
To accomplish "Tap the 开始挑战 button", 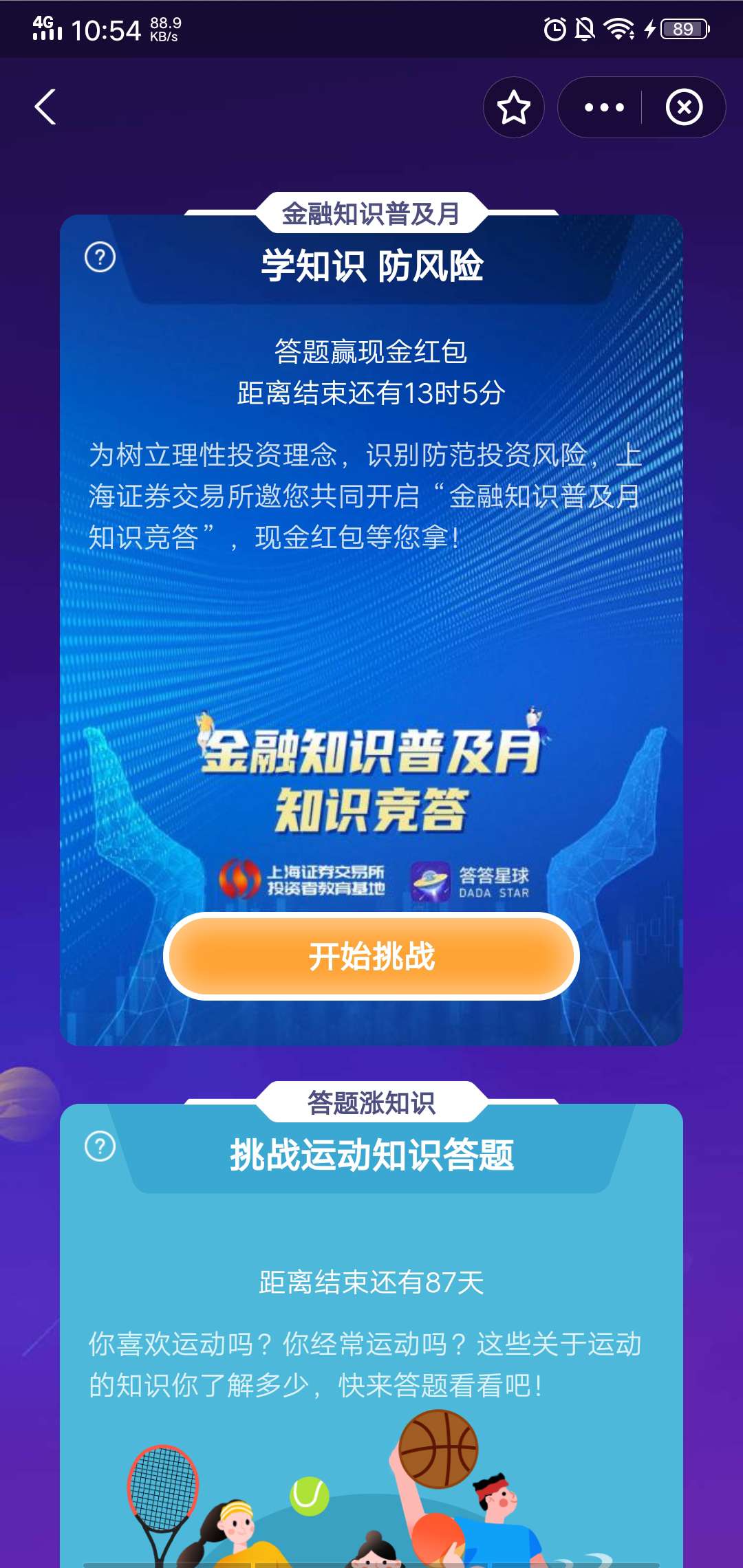I will (371, 956).
